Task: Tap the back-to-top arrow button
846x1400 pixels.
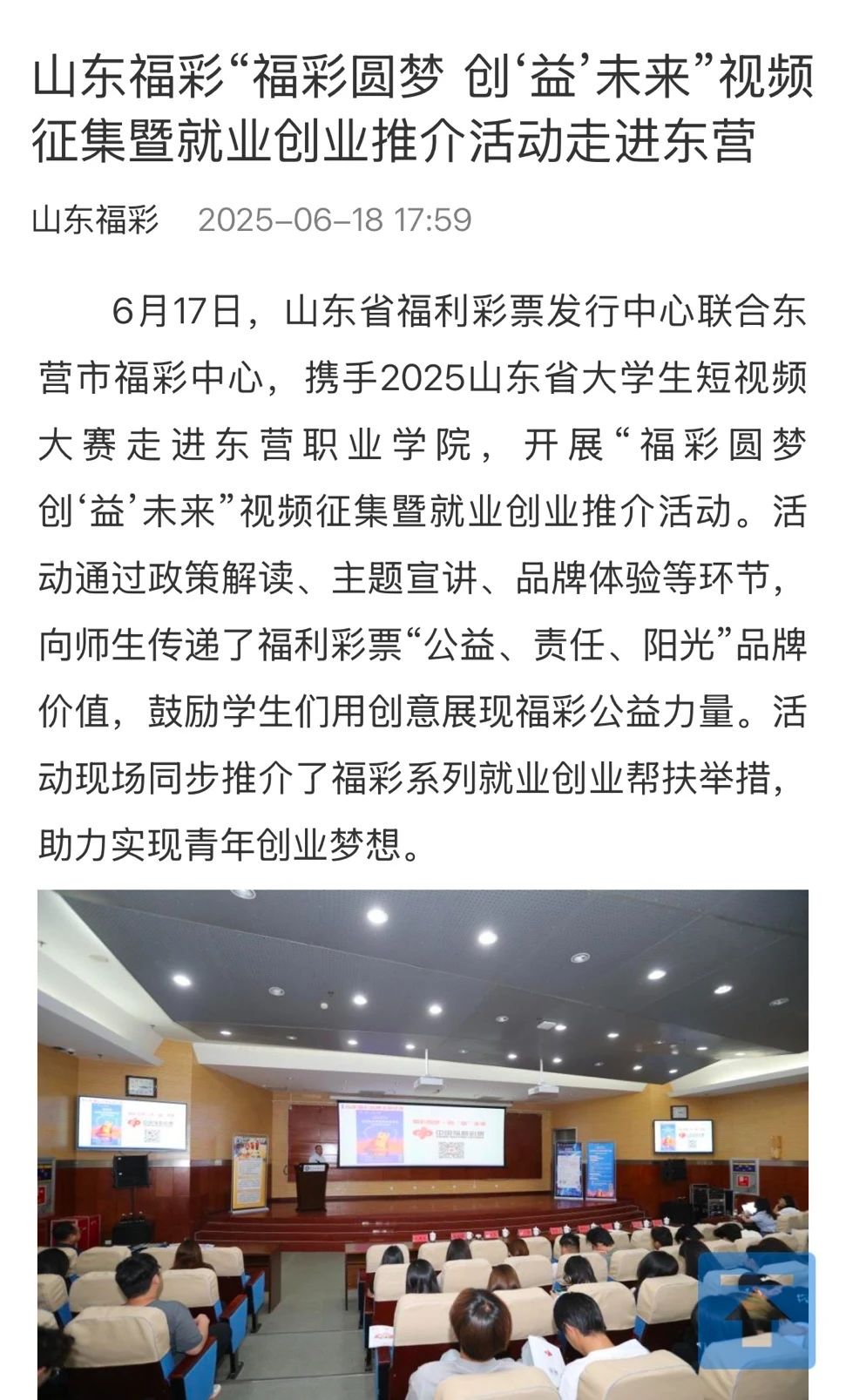Action: tap(756, 1309)
